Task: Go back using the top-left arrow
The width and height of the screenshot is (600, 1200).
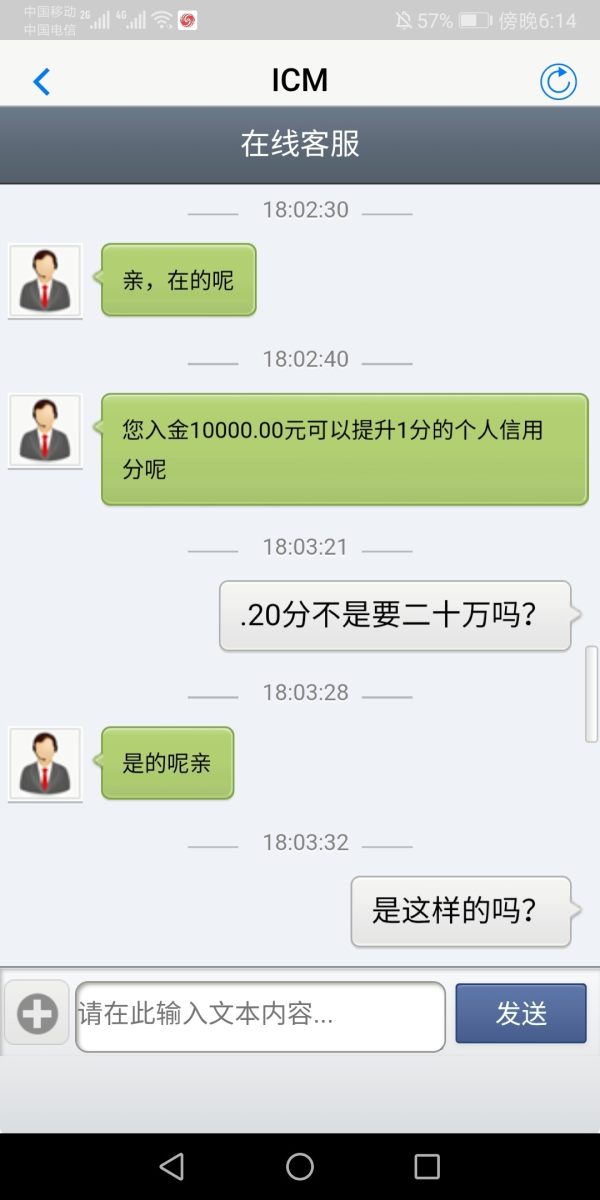Action: pos(41,81)
